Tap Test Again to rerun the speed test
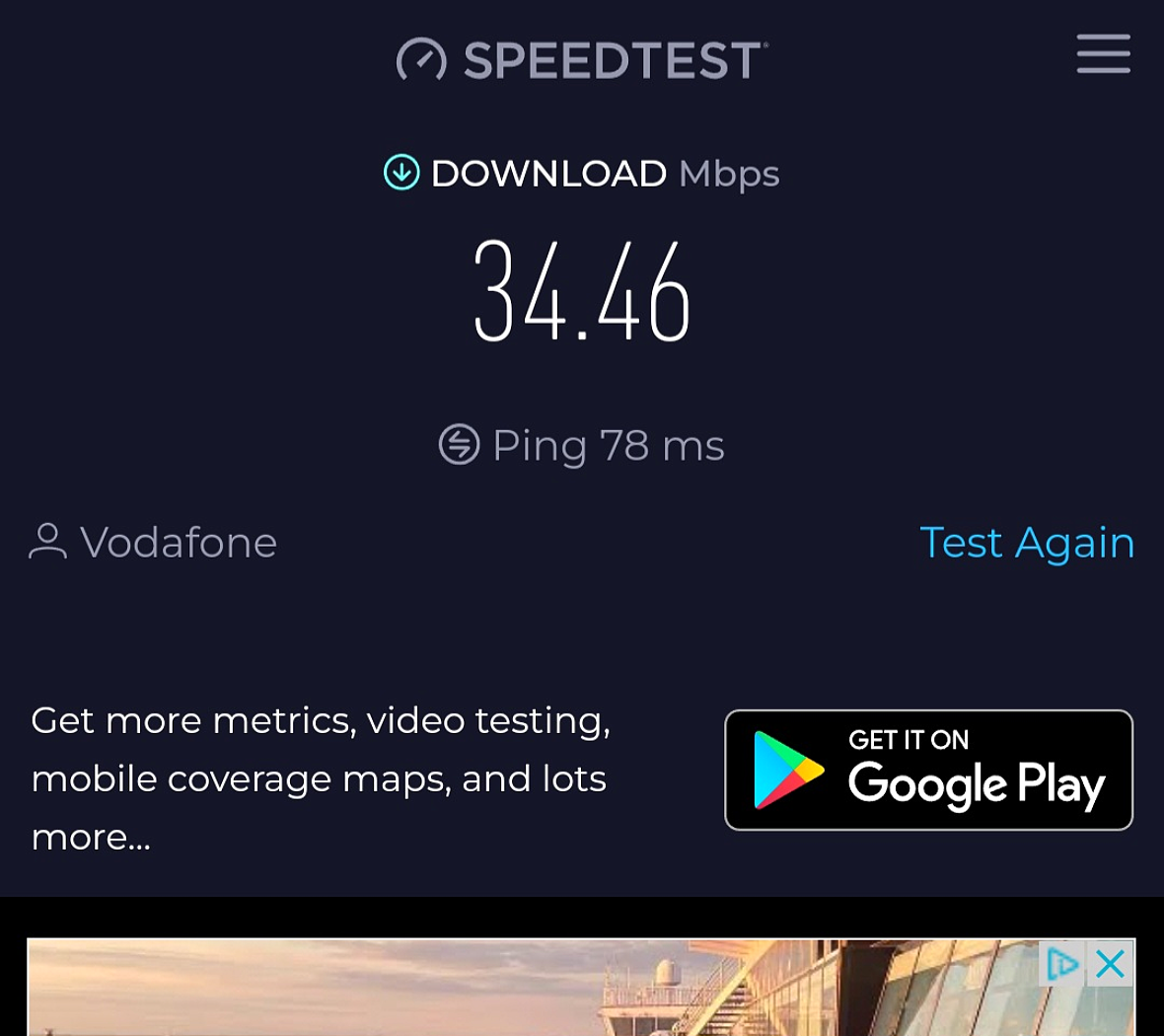 point(1026,543)
